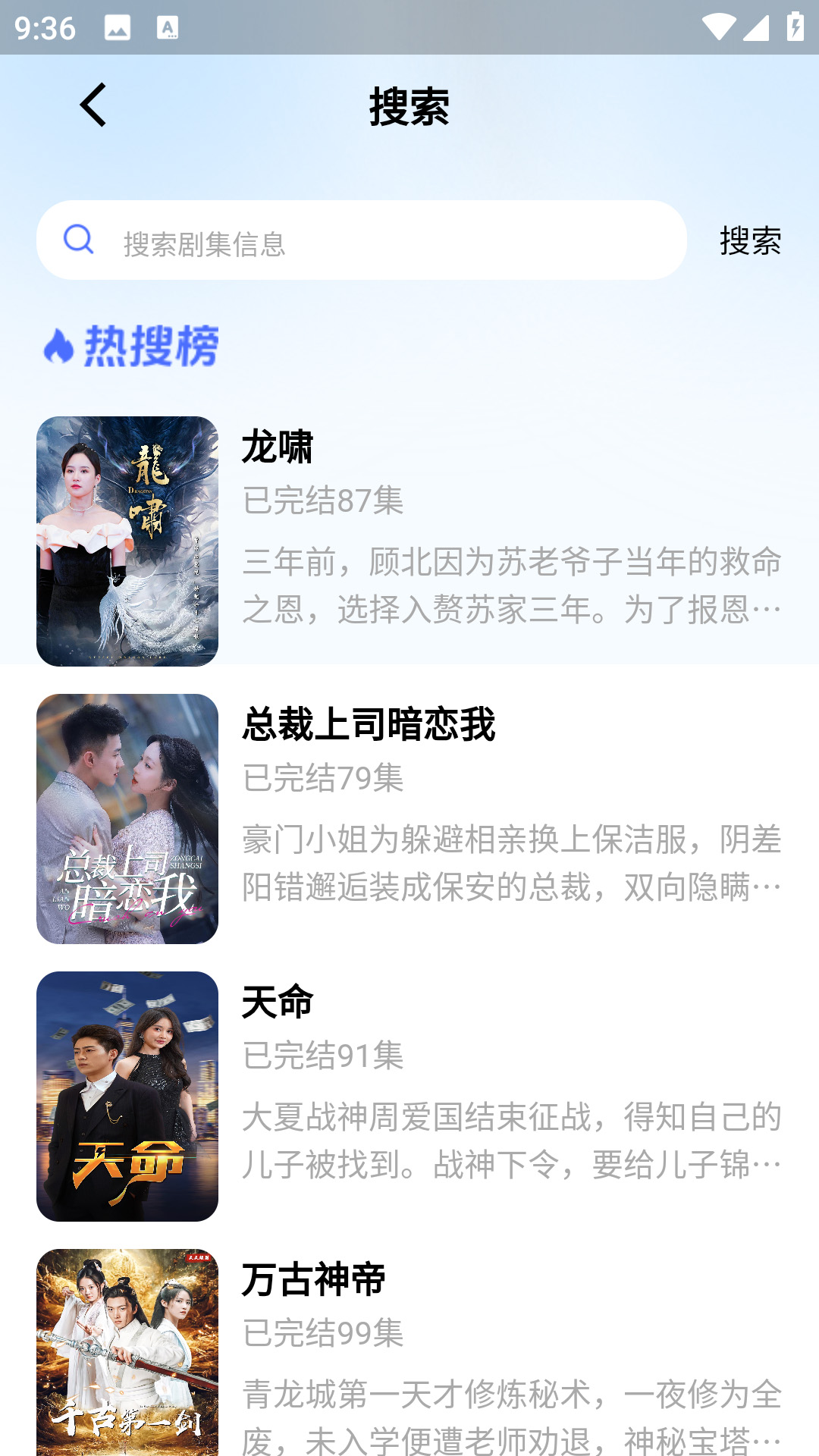Tap the 搜索 button beside the search box
This screenshot has width=819, height=1456.
click(750, 241)
